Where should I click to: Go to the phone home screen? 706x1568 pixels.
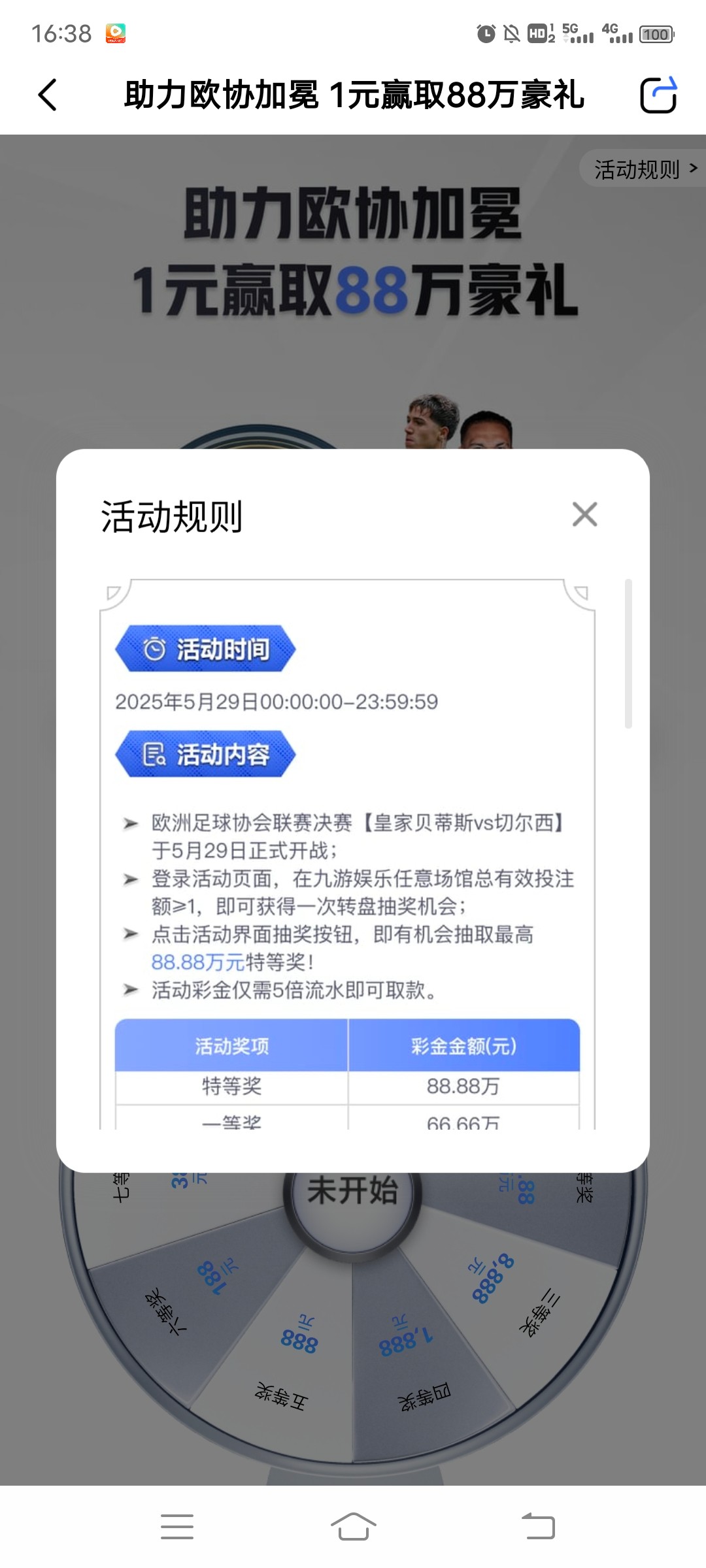click(x=353, y=1526)
